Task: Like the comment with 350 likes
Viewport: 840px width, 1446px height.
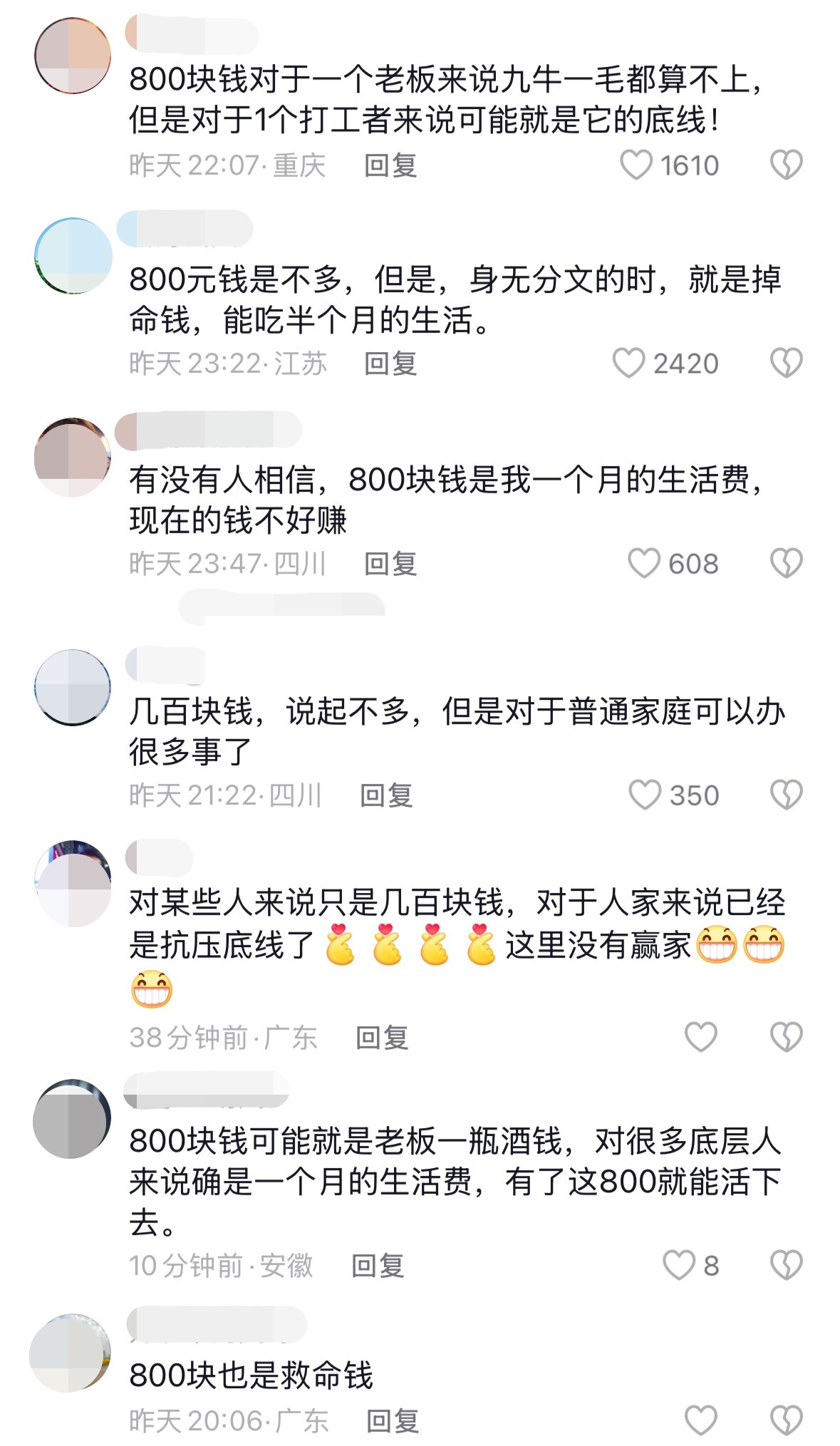Action: pyautogui.click(x=644, y=795)
